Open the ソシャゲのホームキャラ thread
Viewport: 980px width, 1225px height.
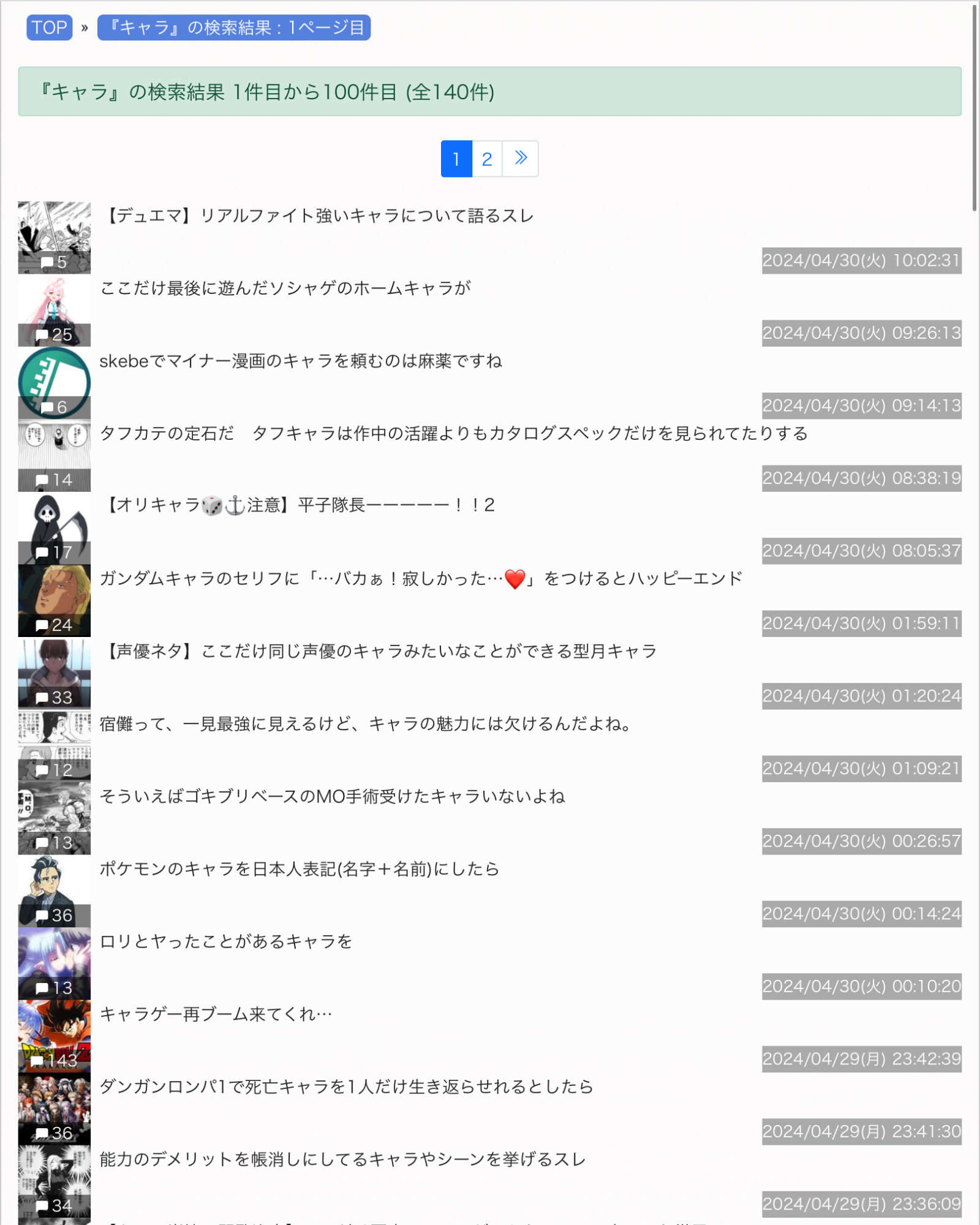tap(285, 288)
